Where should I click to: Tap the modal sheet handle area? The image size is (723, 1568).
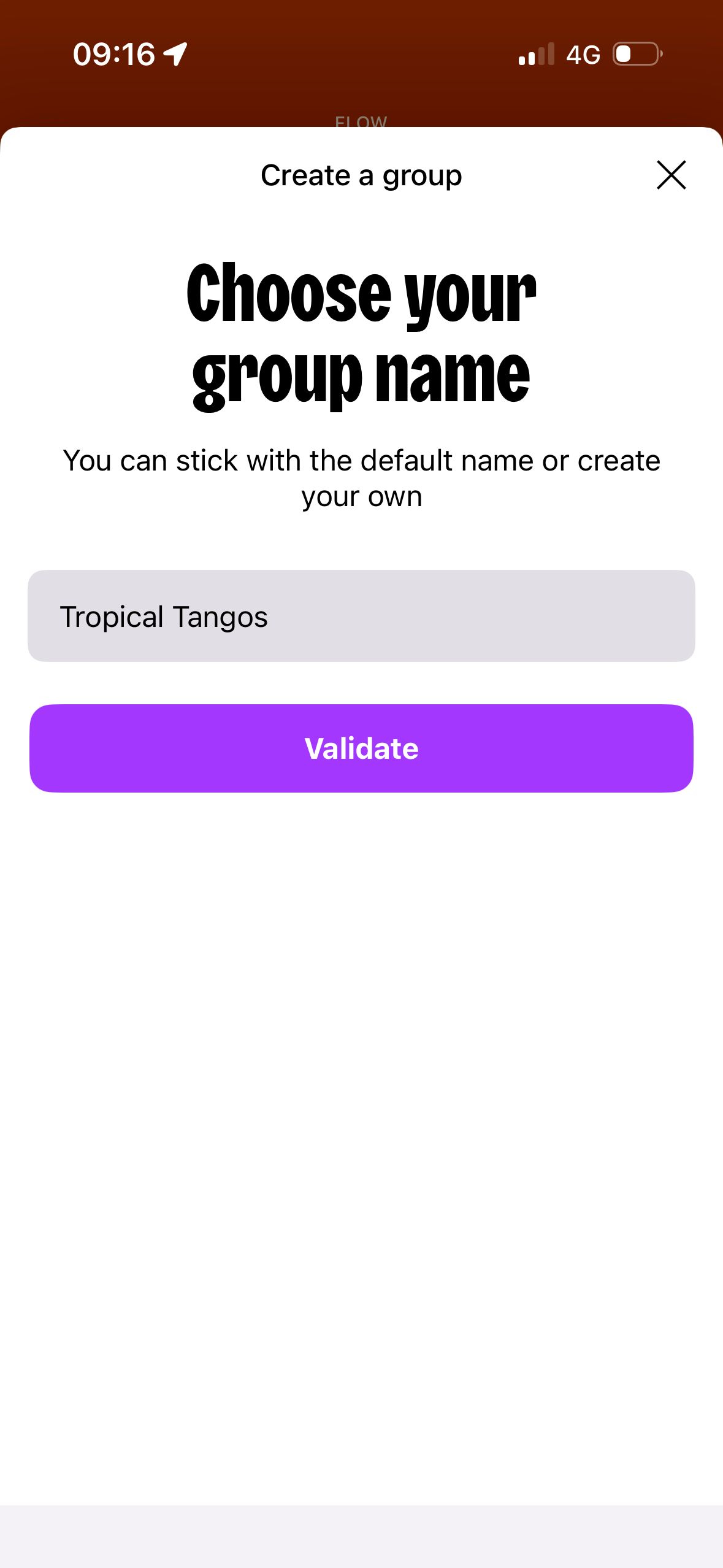click(361, 138)
